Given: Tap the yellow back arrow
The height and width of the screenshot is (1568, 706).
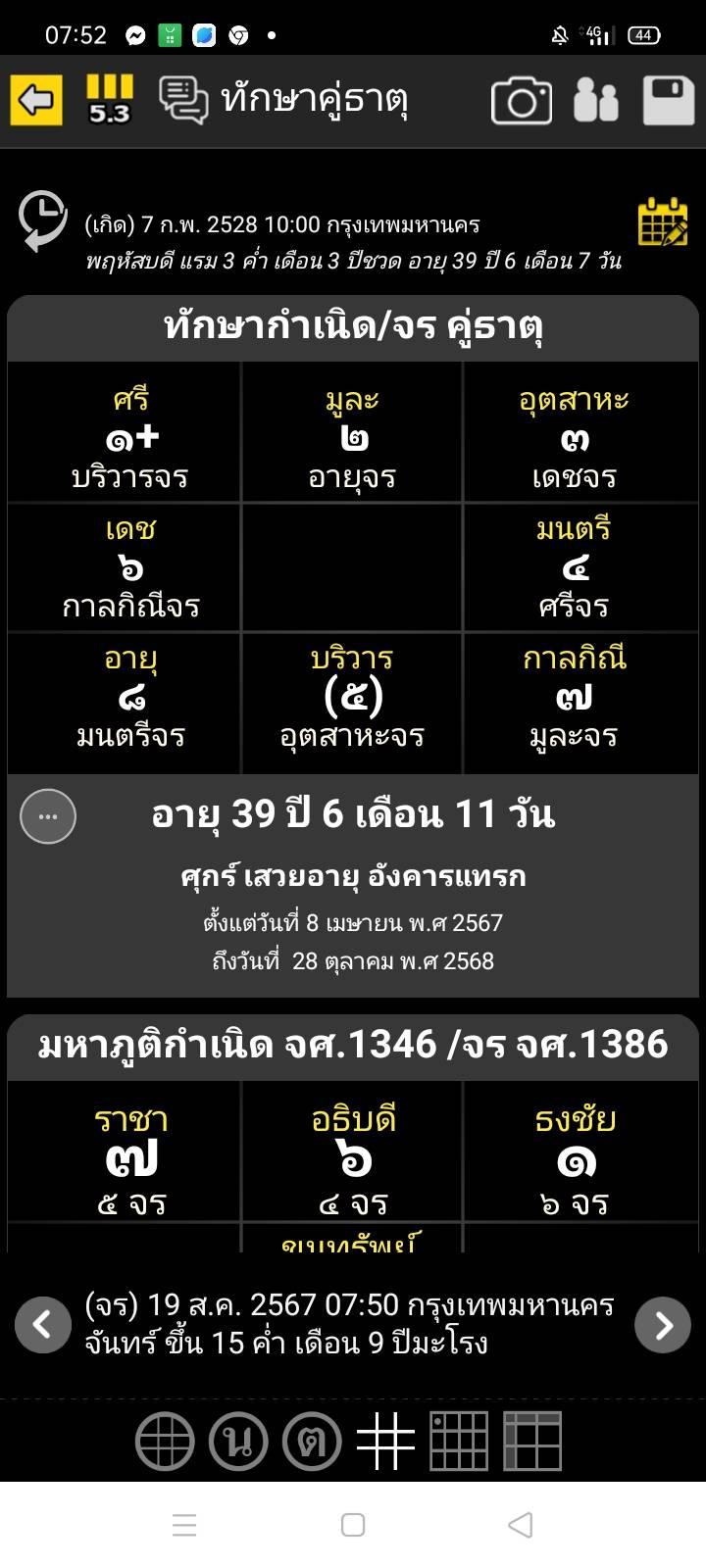Looking at the screenshot, I should [x=36, y=100].
